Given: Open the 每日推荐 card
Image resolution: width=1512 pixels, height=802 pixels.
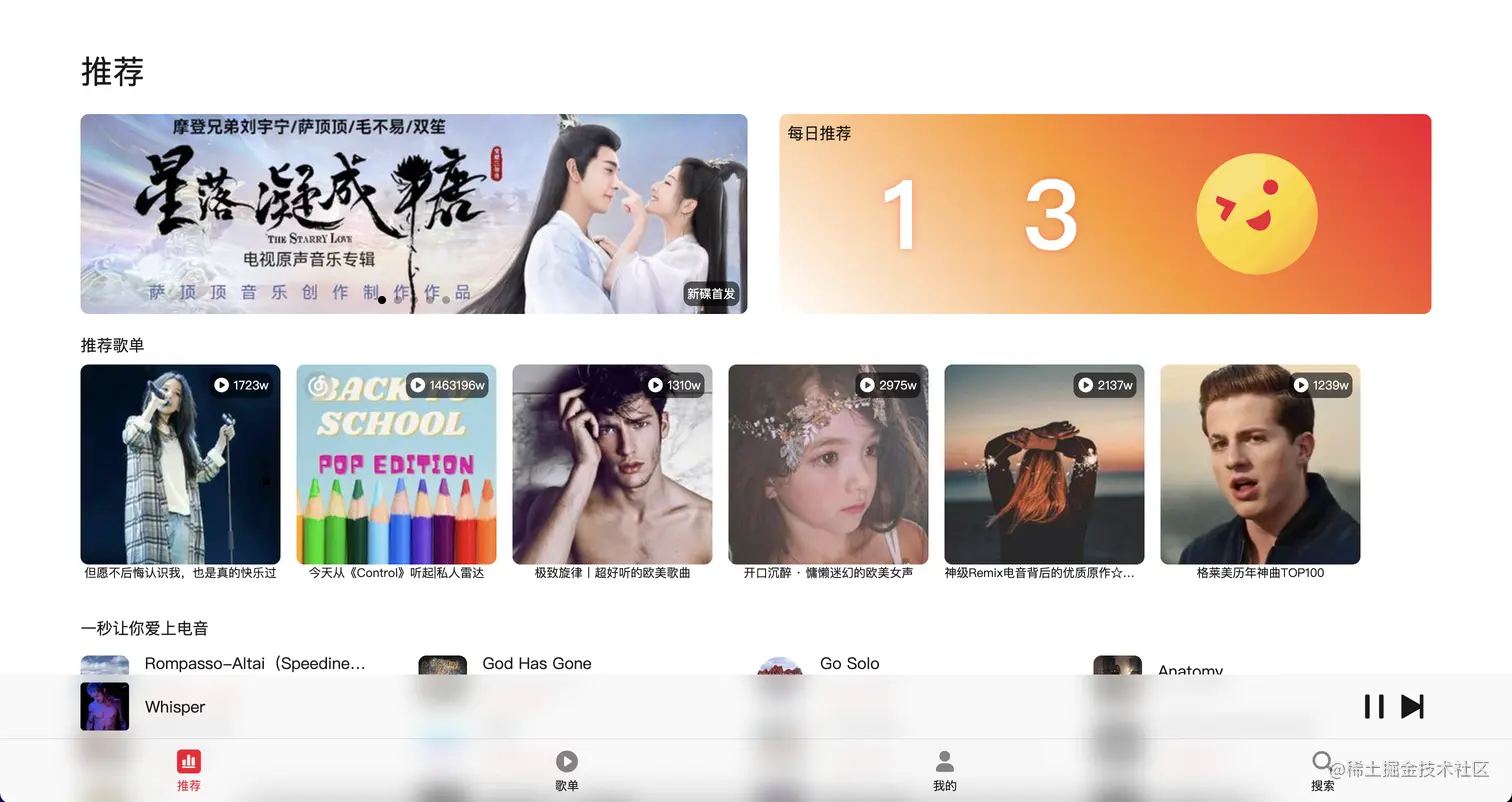Looking at the screenshot, I should (1105, 214).
